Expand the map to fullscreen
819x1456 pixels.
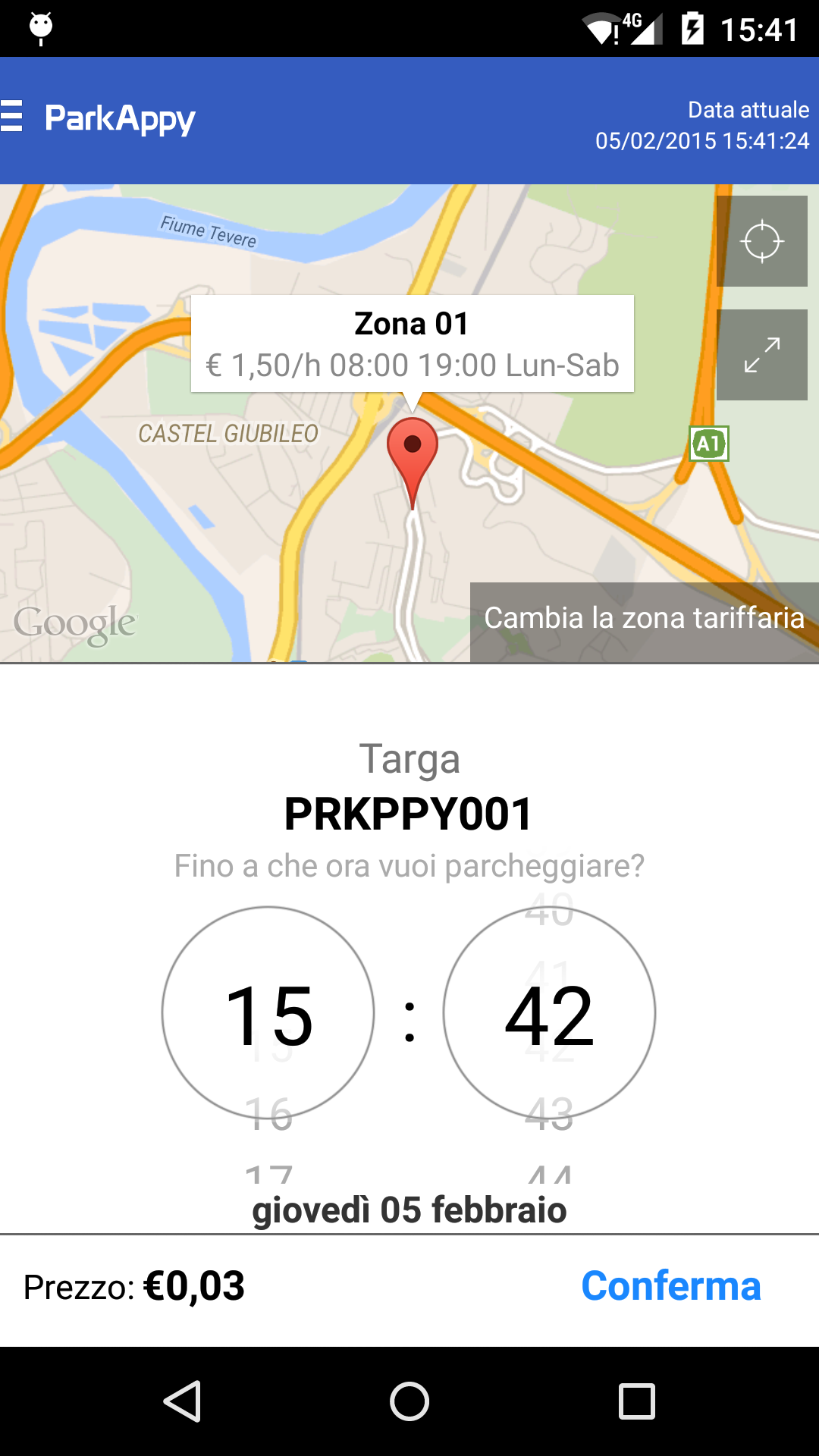click(x=761, y=355)
